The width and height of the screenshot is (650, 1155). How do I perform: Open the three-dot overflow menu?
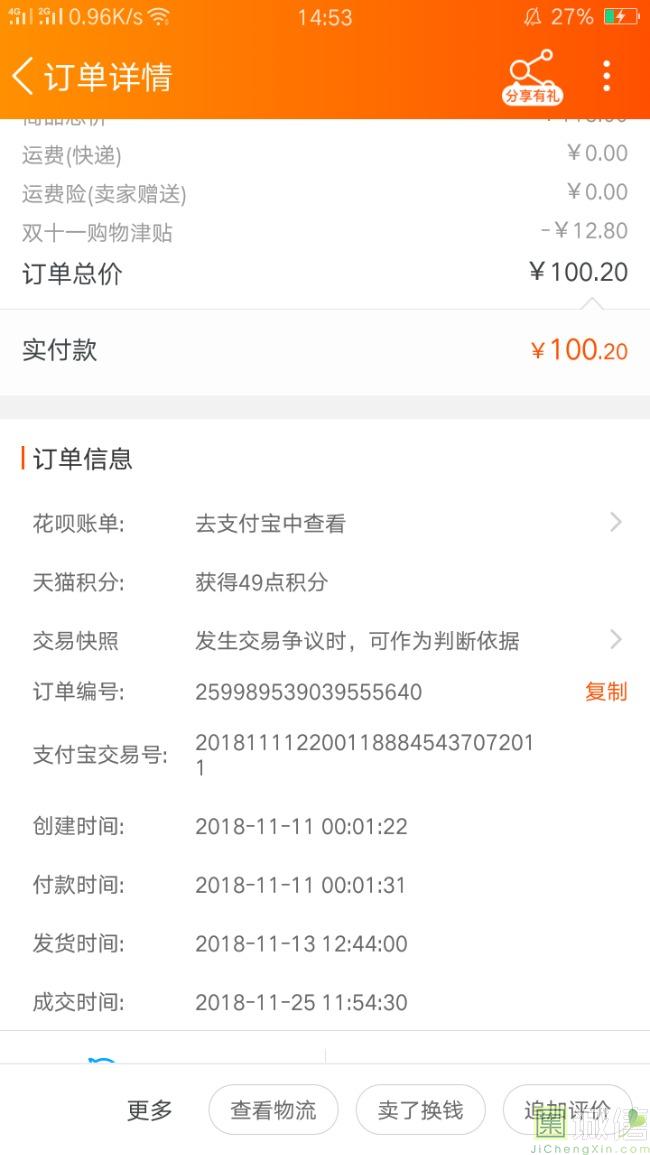pyautogui.click(x=606, y=77)
